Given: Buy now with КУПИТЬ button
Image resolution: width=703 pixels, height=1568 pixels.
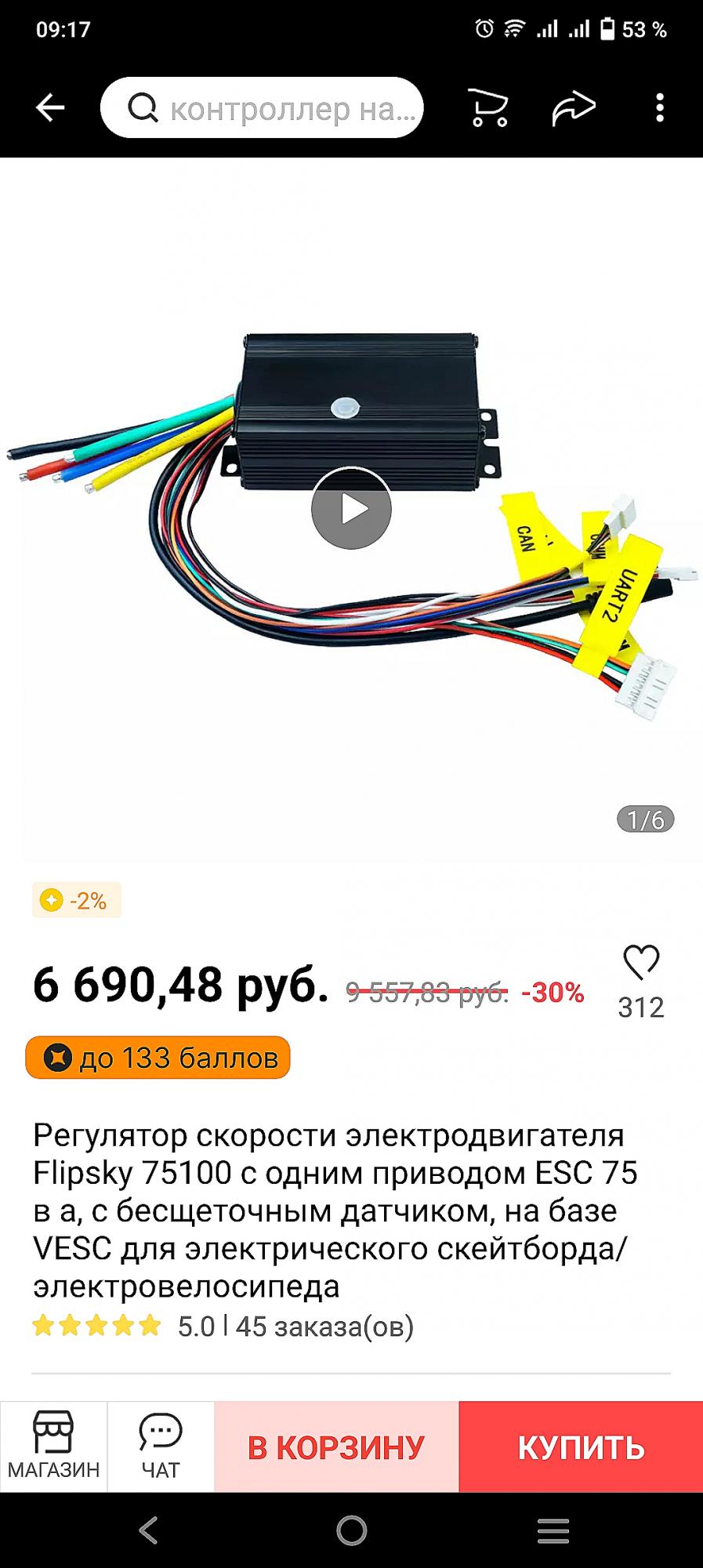Looking at the screenshot, I should 581,1447.
